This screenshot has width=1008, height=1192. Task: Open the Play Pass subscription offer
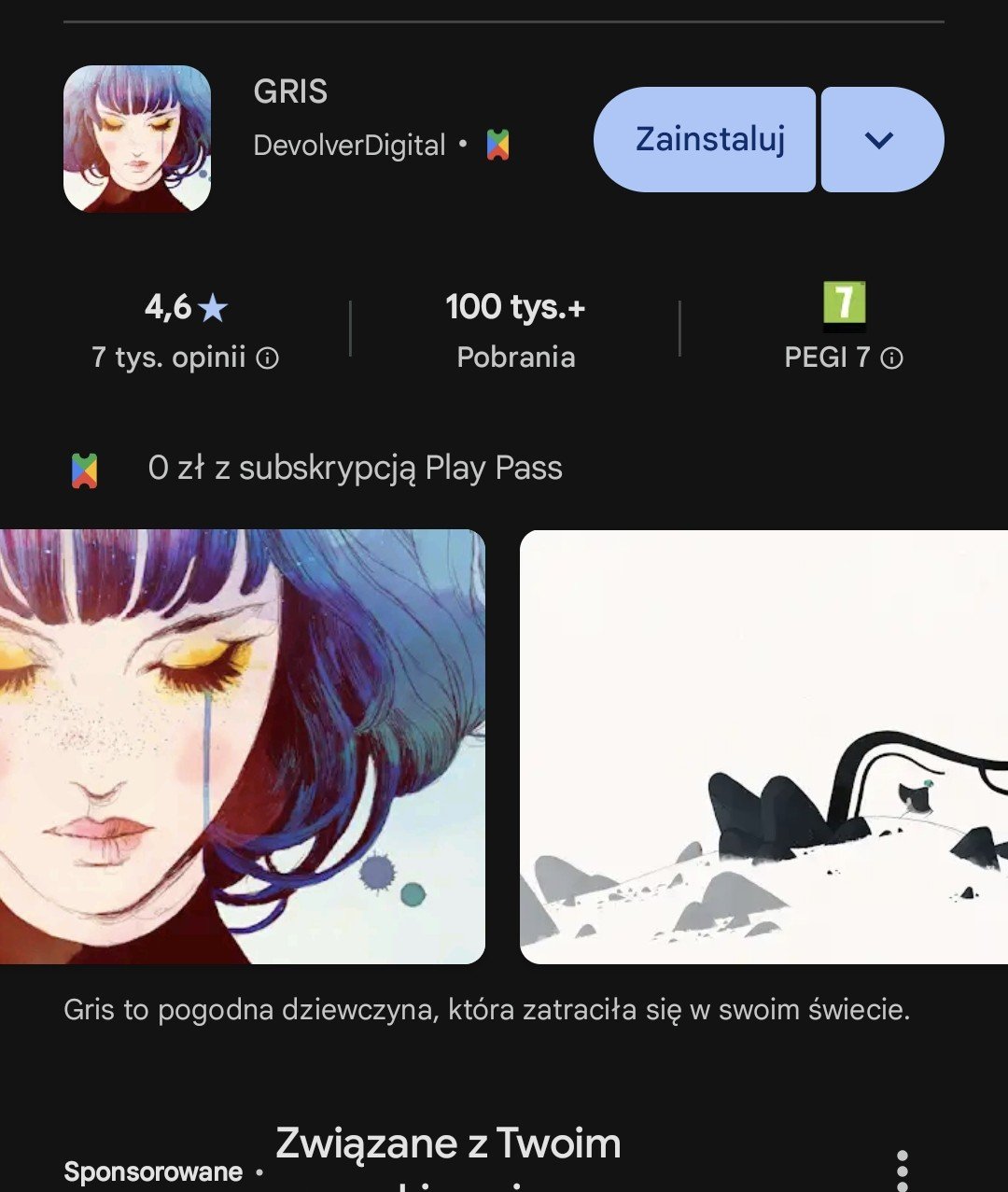tap(355, 468)
